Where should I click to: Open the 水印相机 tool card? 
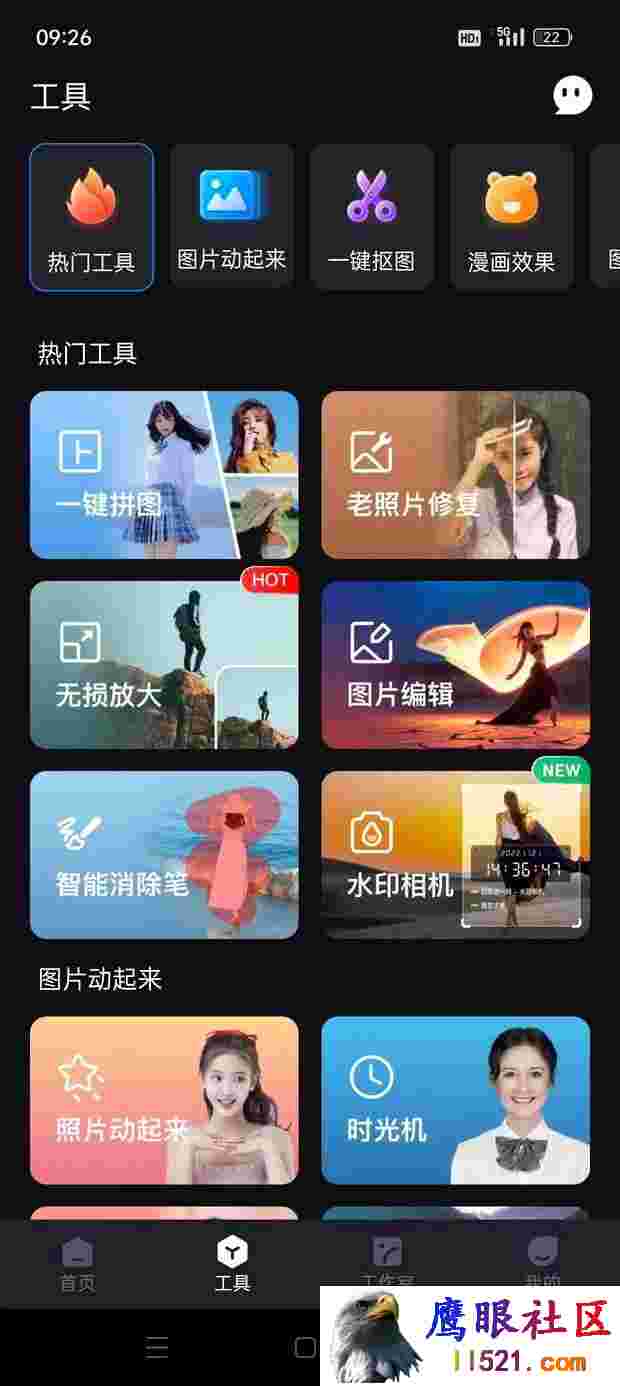coord(455,855)
